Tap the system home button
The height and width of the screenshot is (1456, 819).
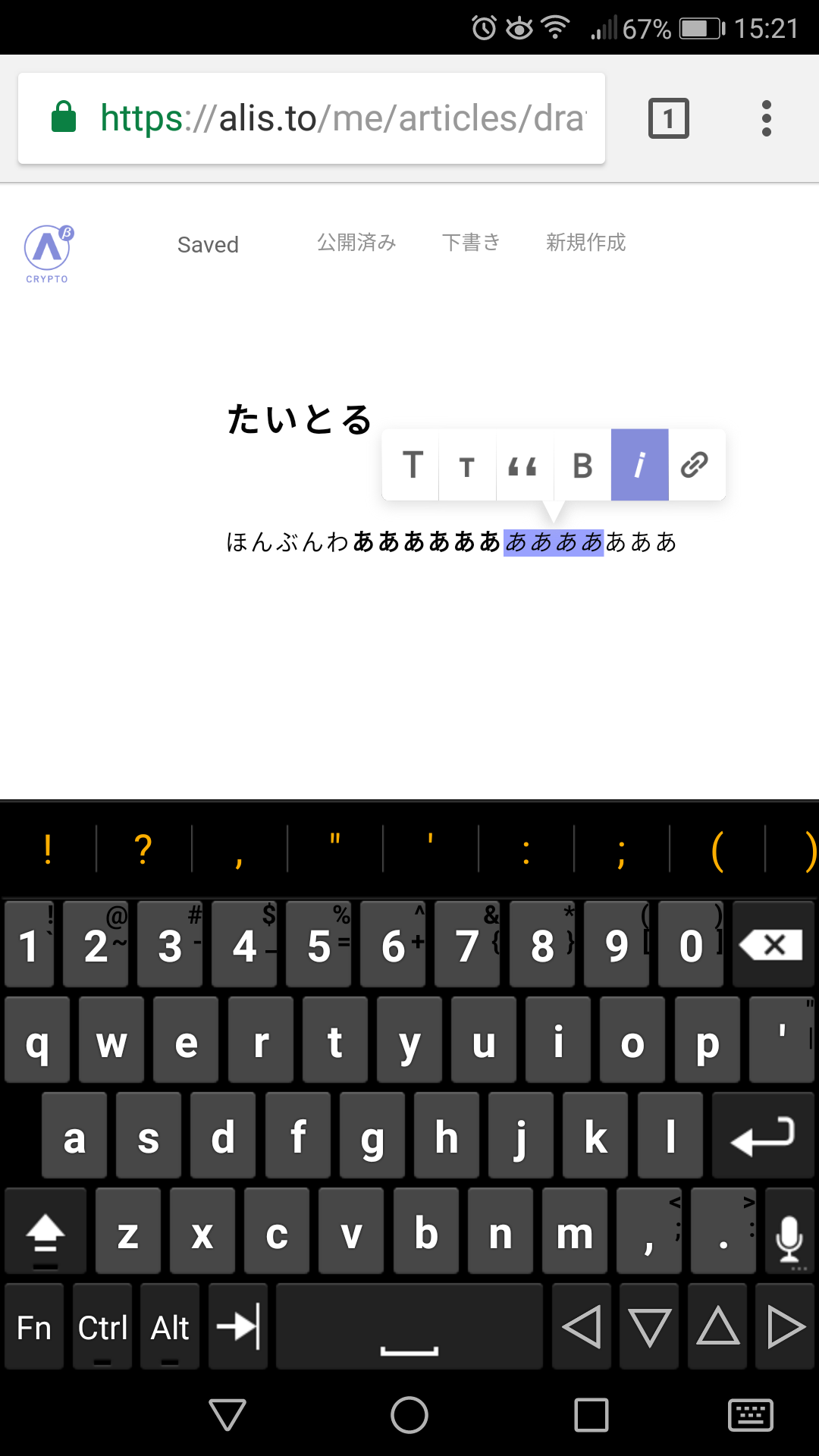(x=409, y=1415)
